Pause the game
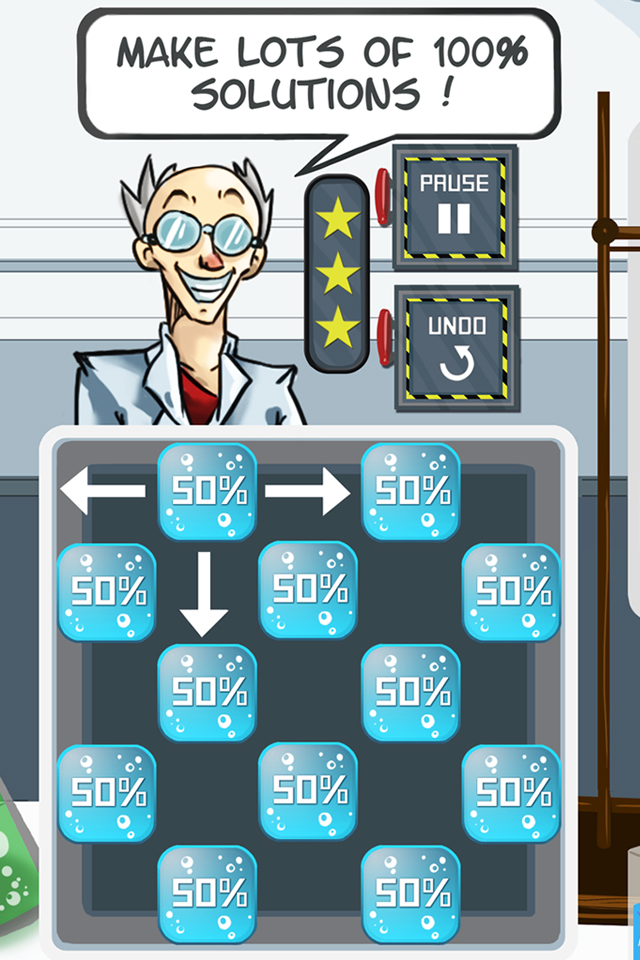This screenshot has width=640, height=960. [x=455, y=207]
